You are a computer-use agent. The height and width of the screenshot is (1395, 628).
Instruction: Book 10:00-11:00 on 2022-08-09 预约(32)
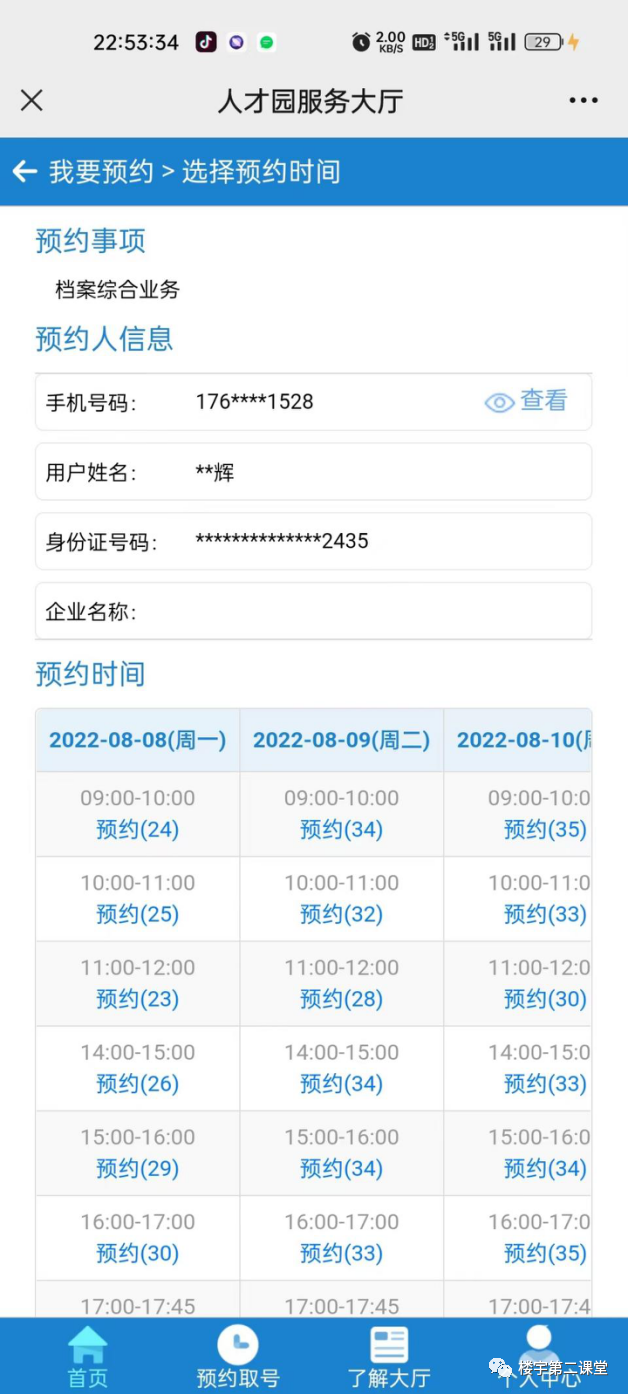tap(342, 914)
